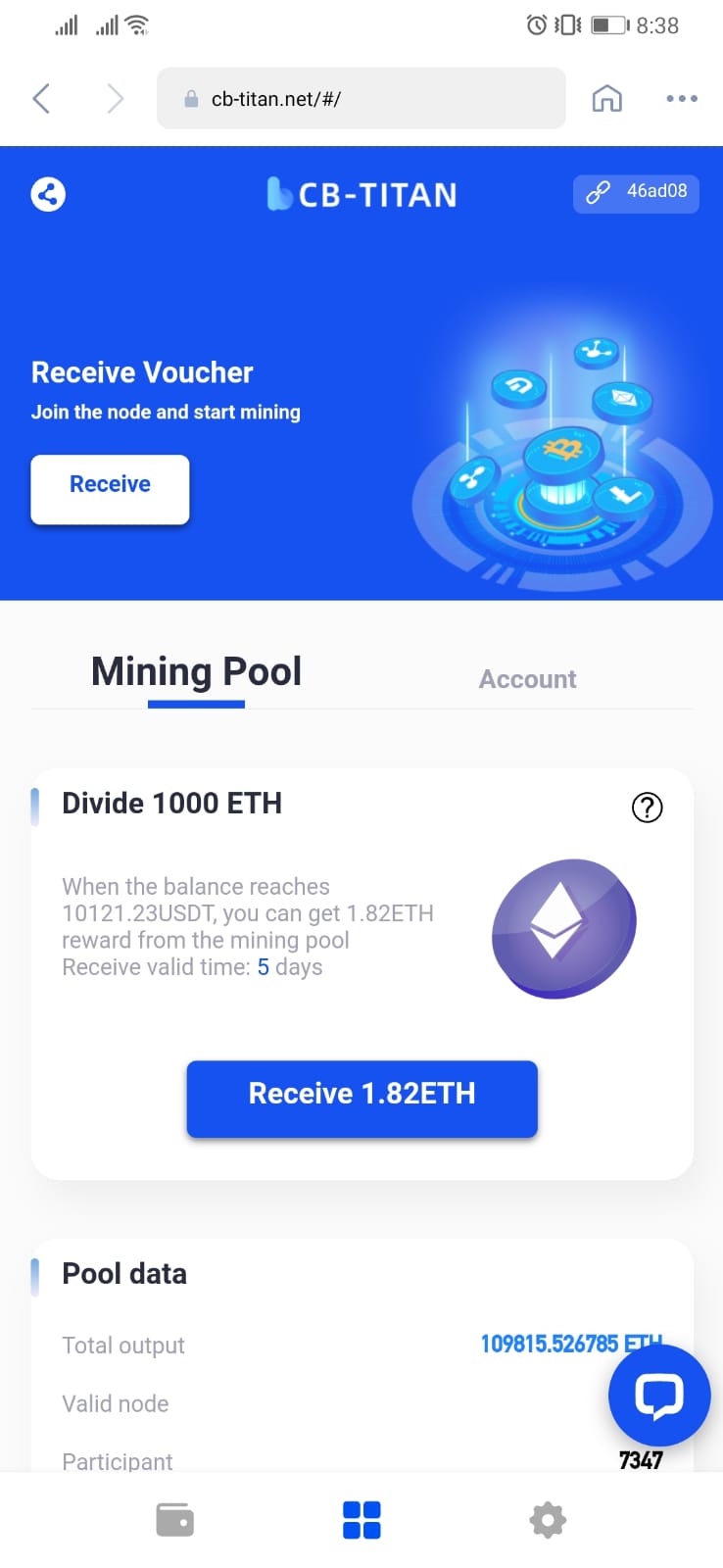The height and width of the screenshot is (1568, 723).
Task: Tap the share icon in the header
Action: 48,194
